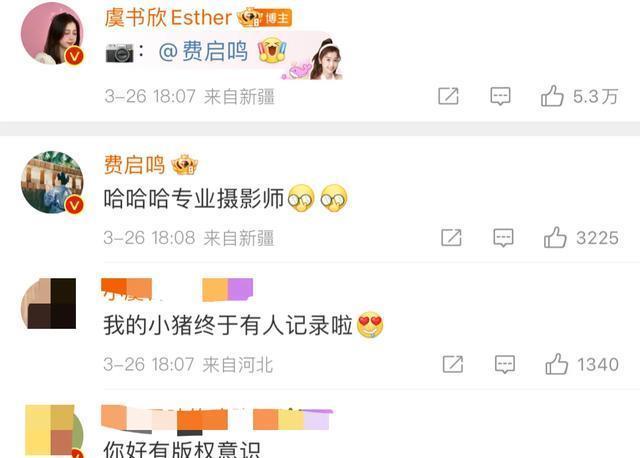Screen dimensions: 640x458
Task: Open avatar of the 我的小猪 commenter
Action: pos(50,304)
